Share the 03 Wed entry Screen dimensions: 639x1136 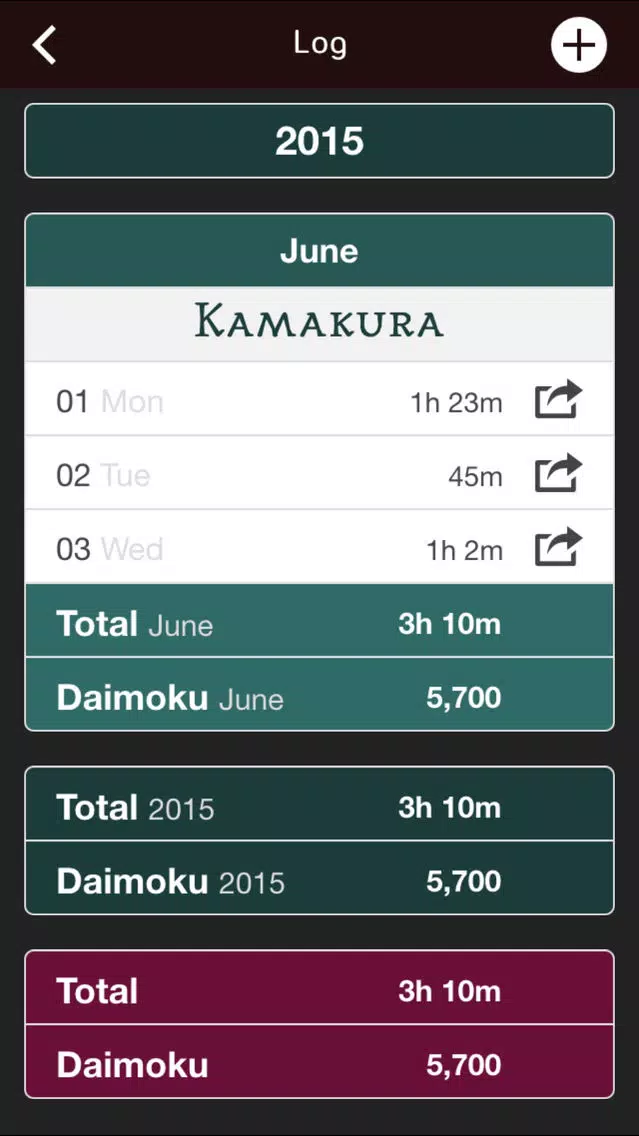[559, 547]
